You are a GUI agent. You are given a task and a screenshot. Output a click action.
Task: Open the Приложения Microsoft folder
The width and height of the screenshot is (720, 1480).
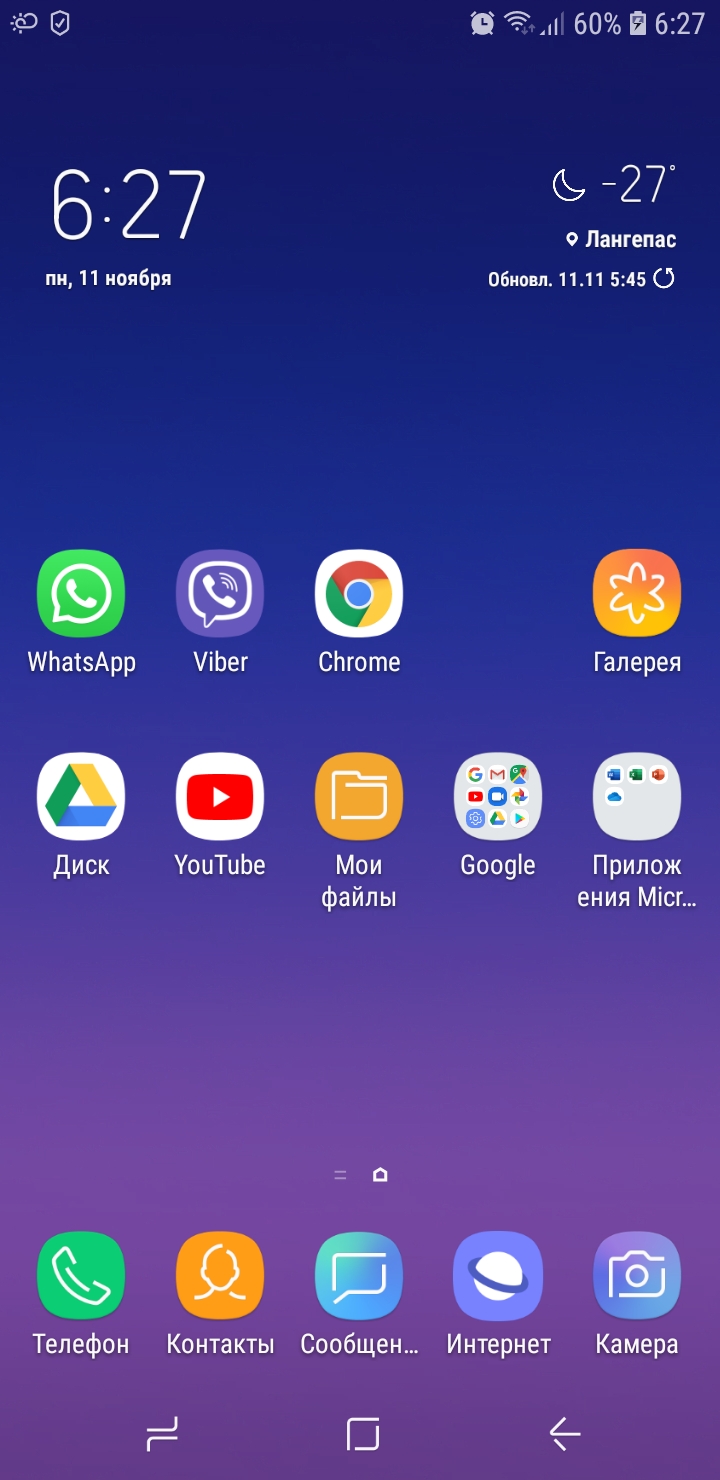click(x=637, y=797)
